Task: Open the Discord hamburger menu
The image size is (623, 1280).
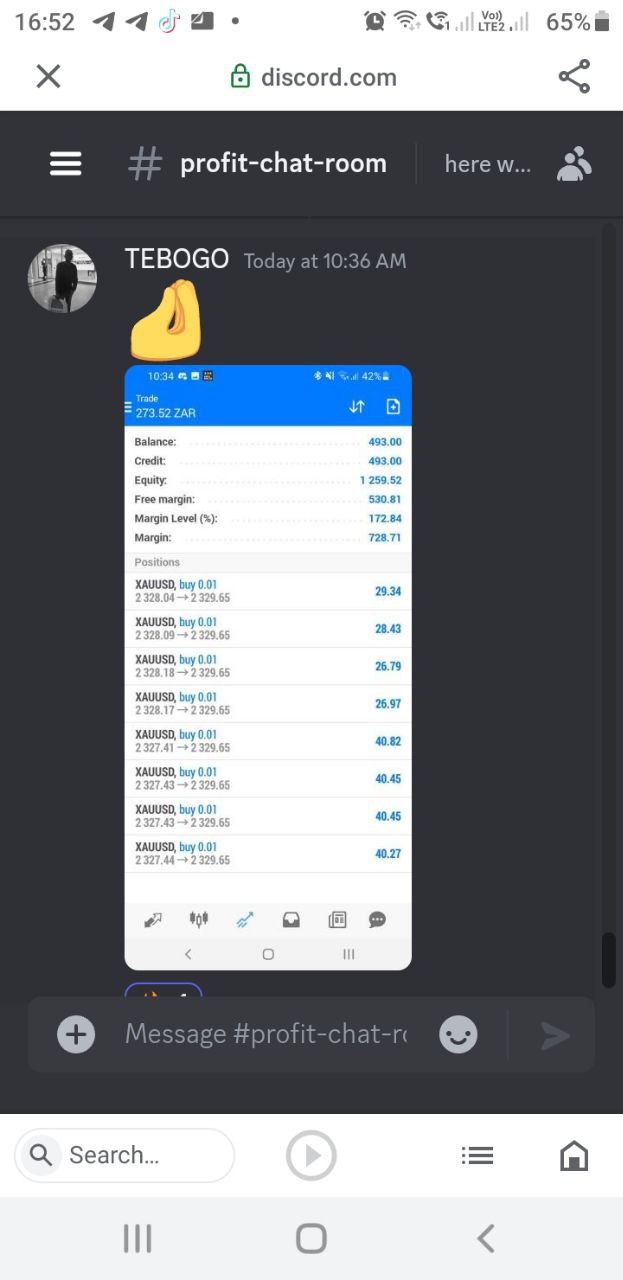Action: tap(66, 164)
